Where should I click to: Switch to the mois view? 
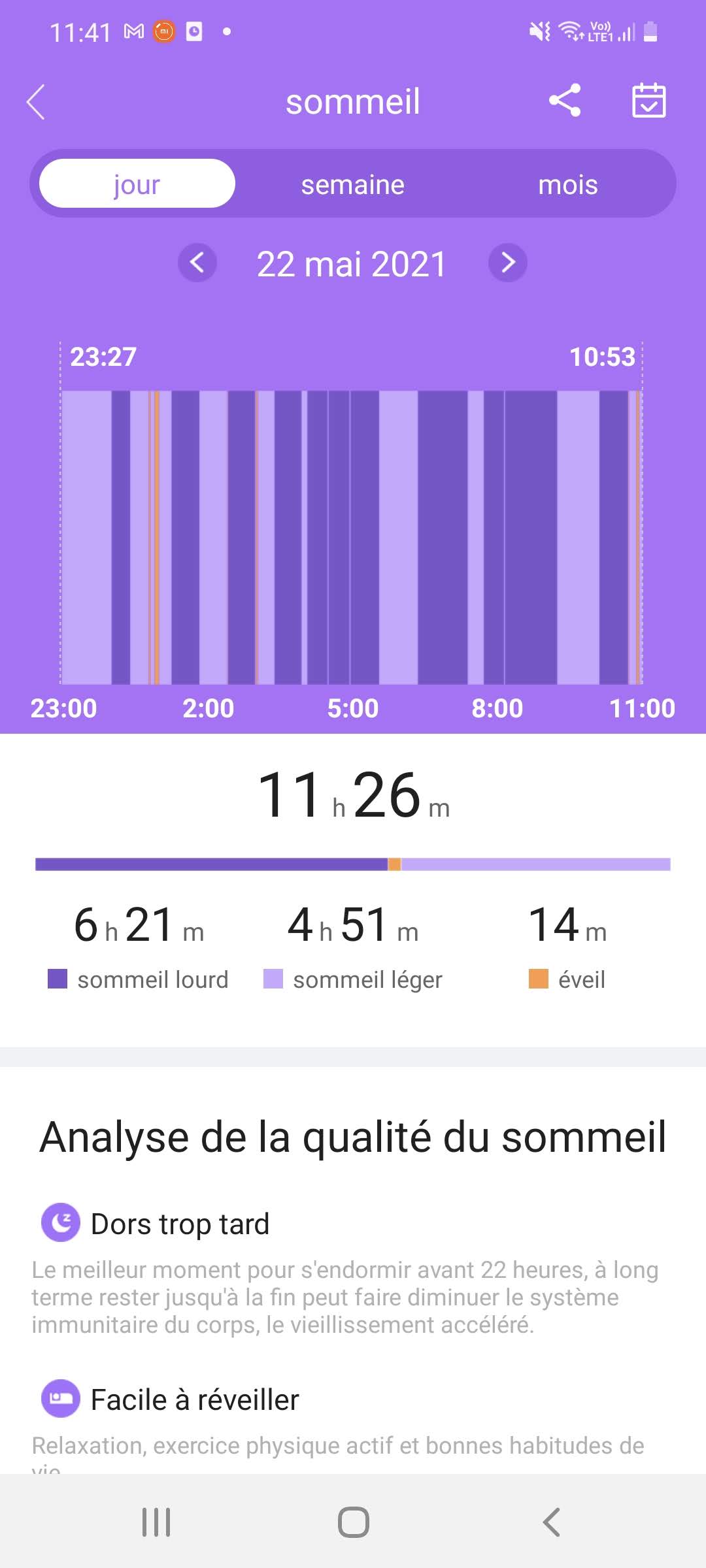[567, 184]
